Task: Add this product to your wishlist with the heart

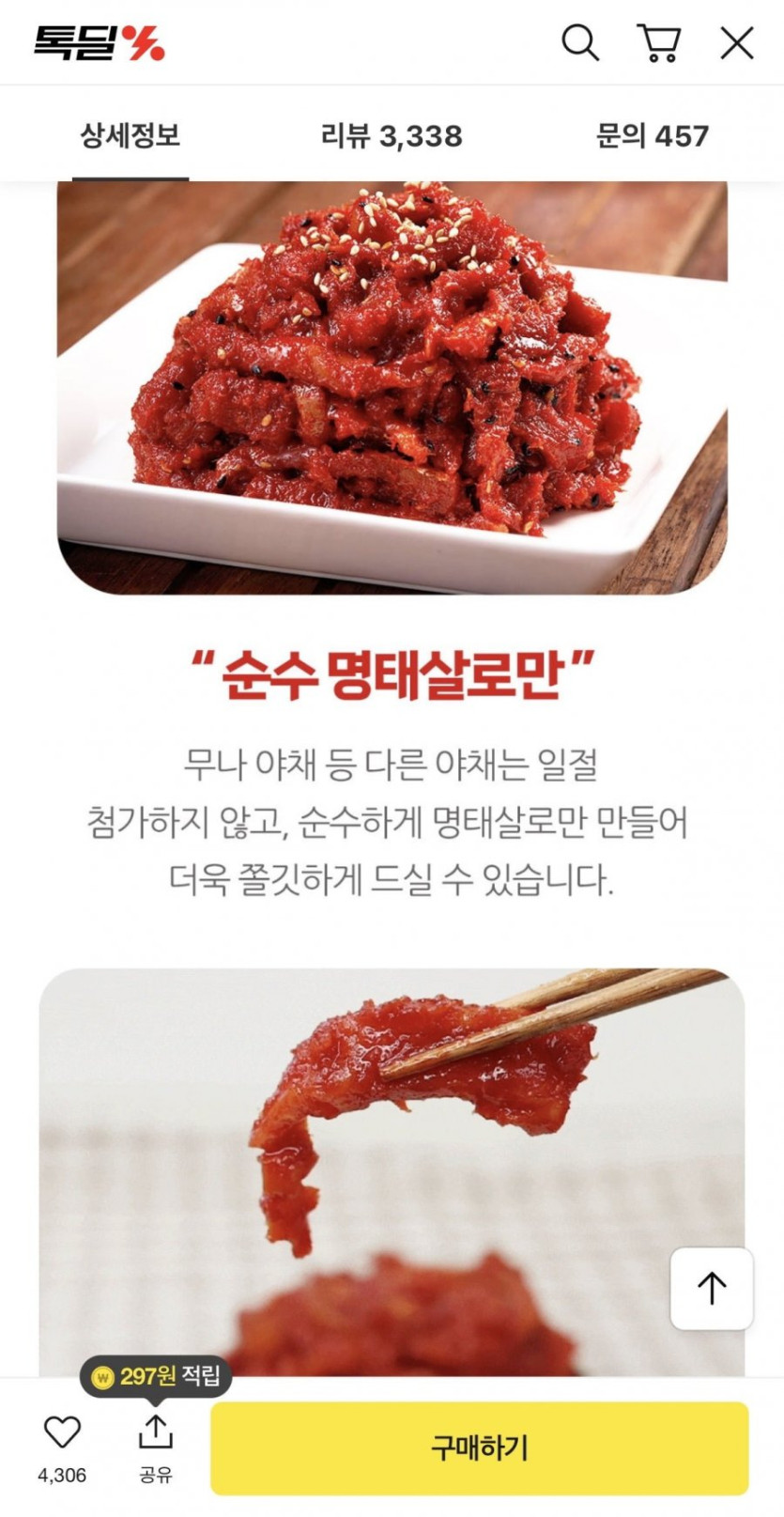Action: coord(62,1433)
